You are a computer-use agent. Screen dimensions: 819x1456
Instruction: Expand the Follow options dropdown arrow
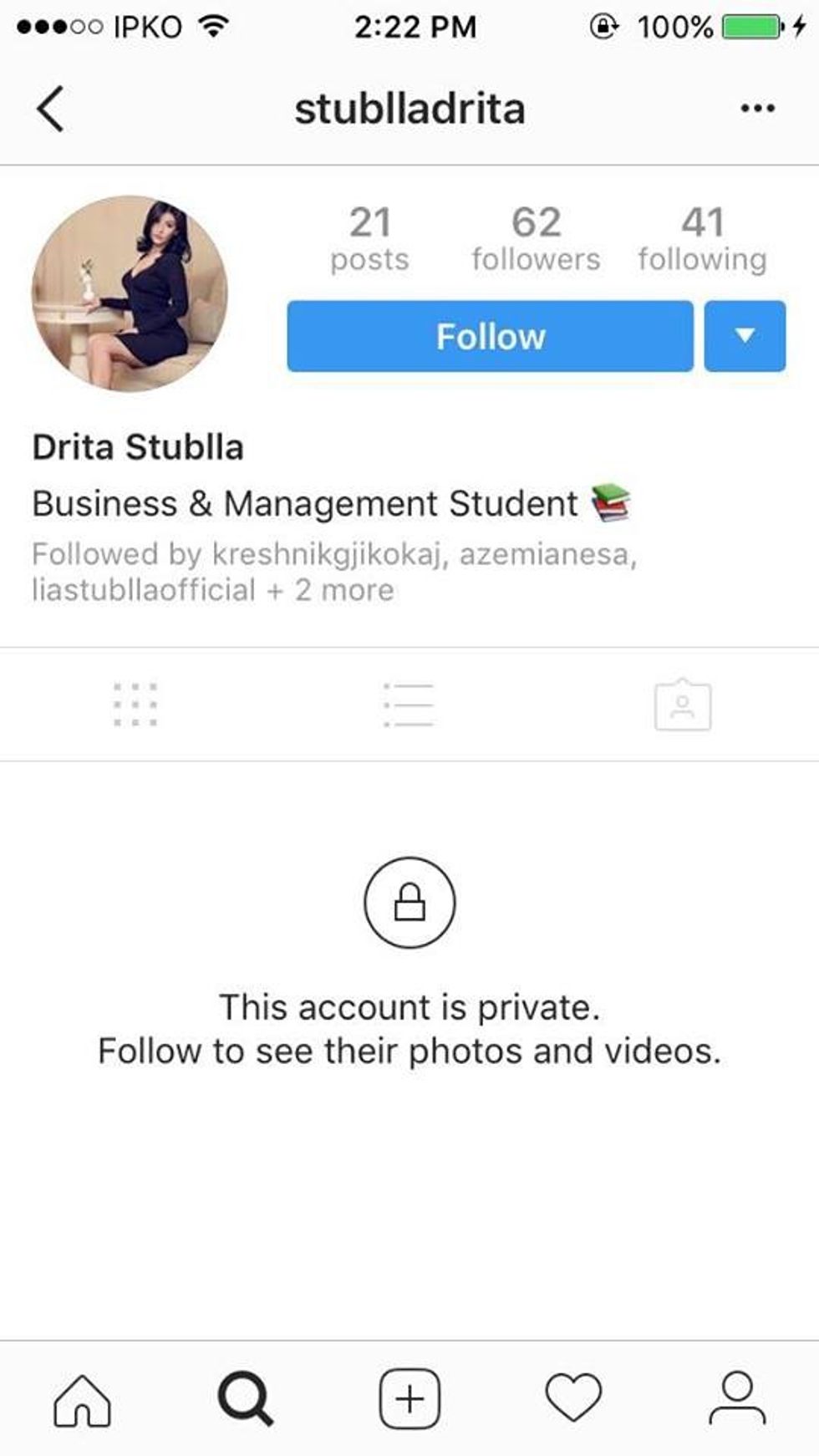(744, 335)
